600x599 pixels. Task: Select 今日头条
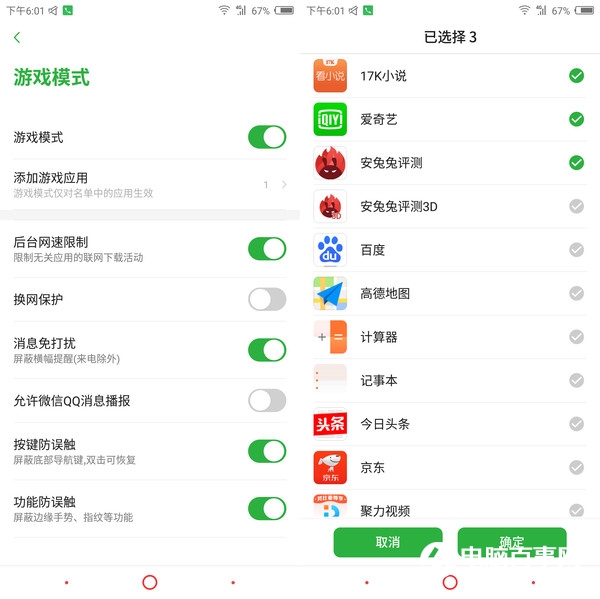coord(576,424)
